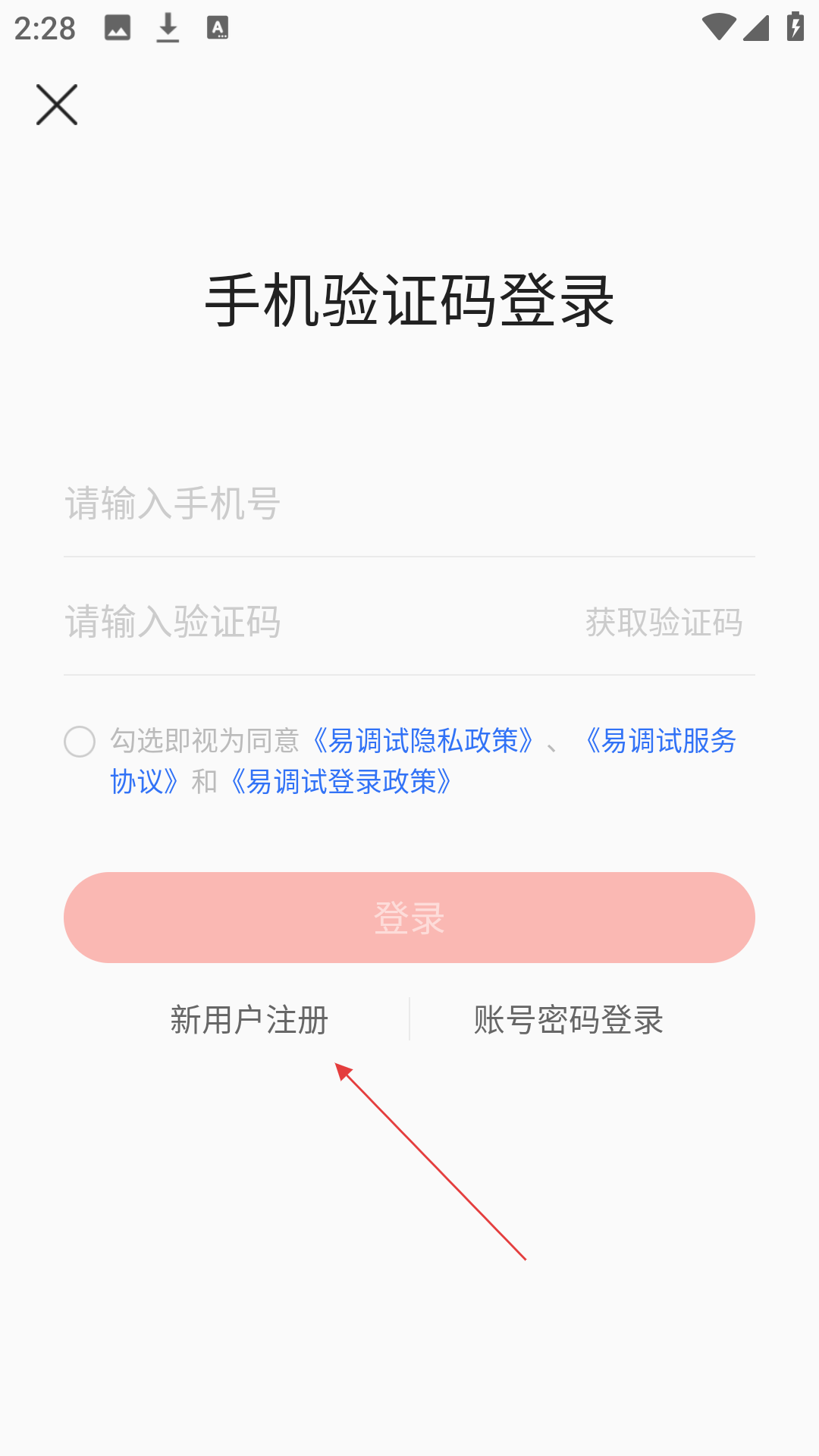Focus the phone number input field
Viewport: 819px width, 1456px height.
pyautogui.click(x=409, y=504)
